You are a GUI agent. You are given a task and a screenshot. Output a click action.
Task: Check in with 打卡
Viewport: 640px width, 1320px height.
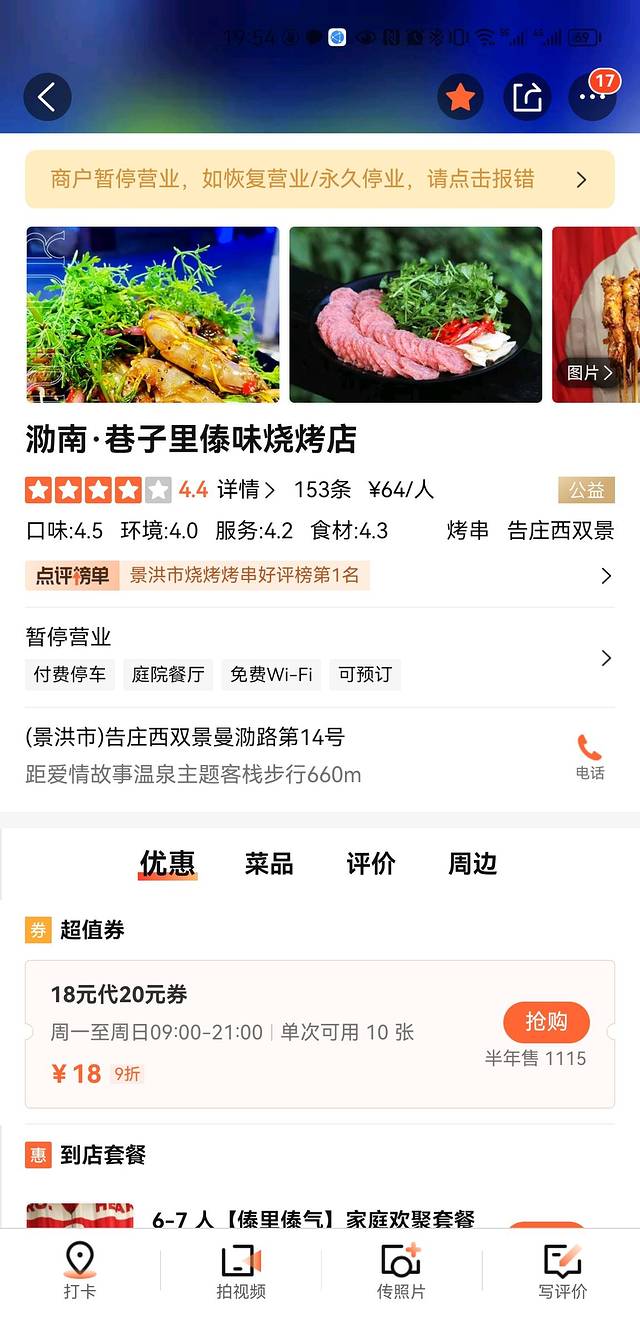coord(80,1270)
